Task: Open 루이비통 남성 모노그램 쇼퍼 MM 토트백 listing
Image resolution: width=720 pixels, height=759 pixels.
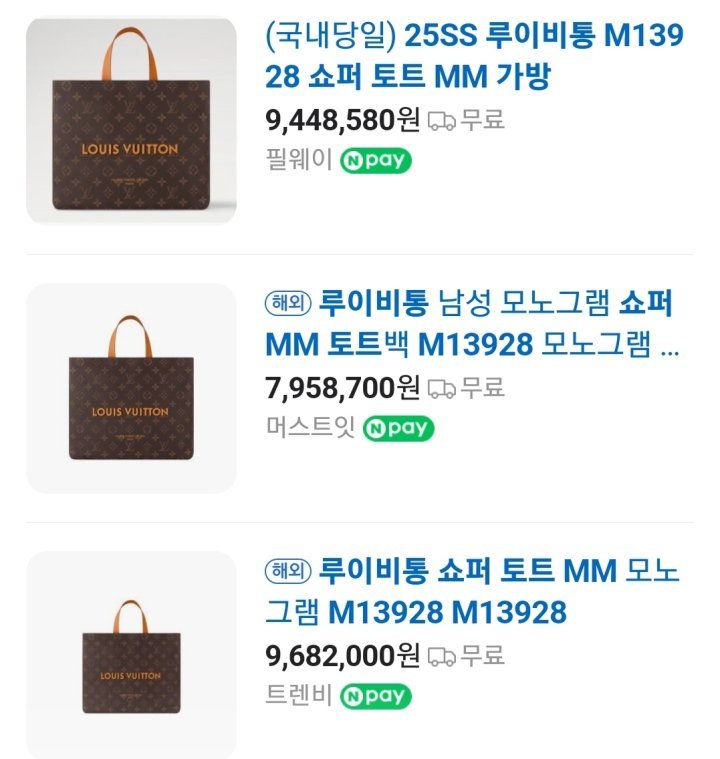Action: [472, 322]
